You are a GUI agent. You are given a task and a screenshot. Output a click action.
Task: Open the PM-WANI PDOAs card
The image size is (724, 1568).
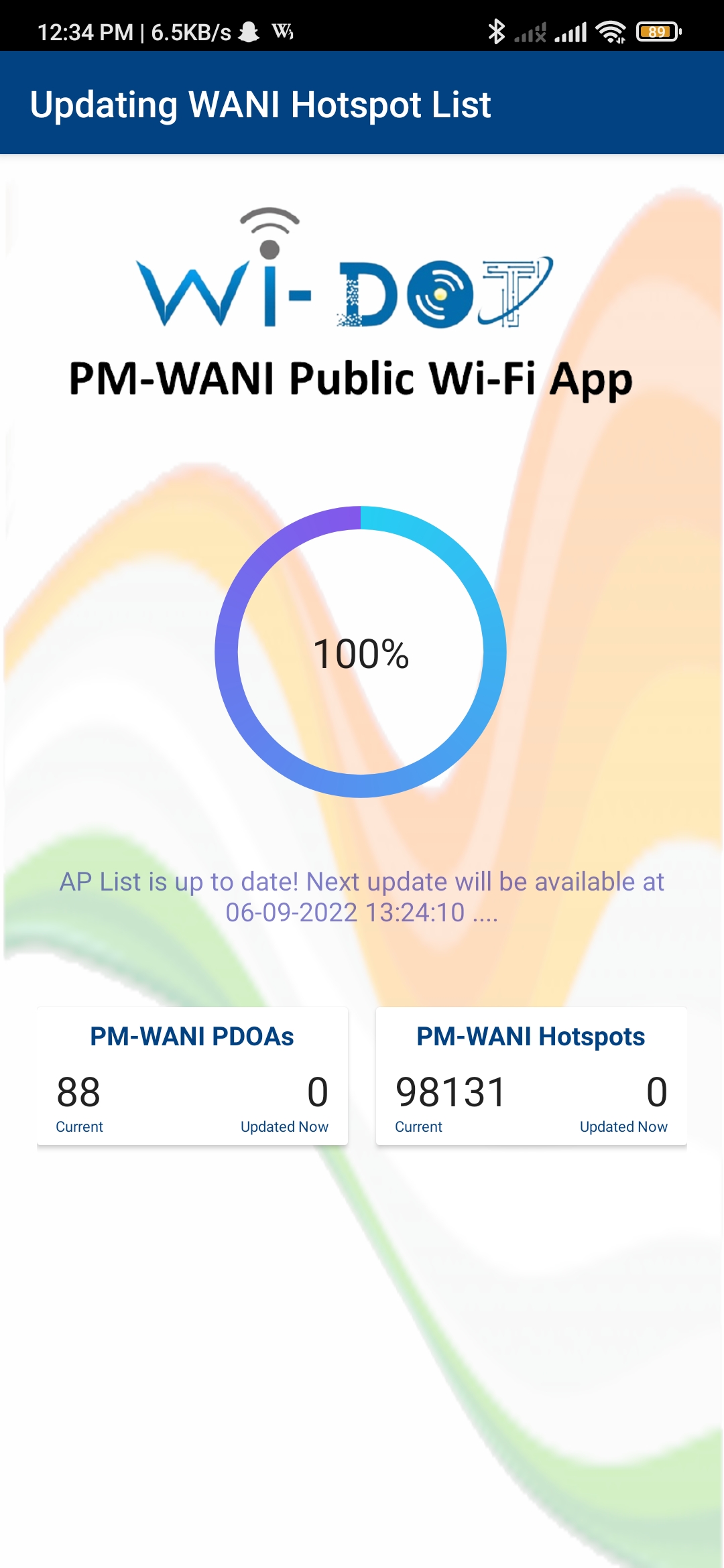tap(192, 1076)
